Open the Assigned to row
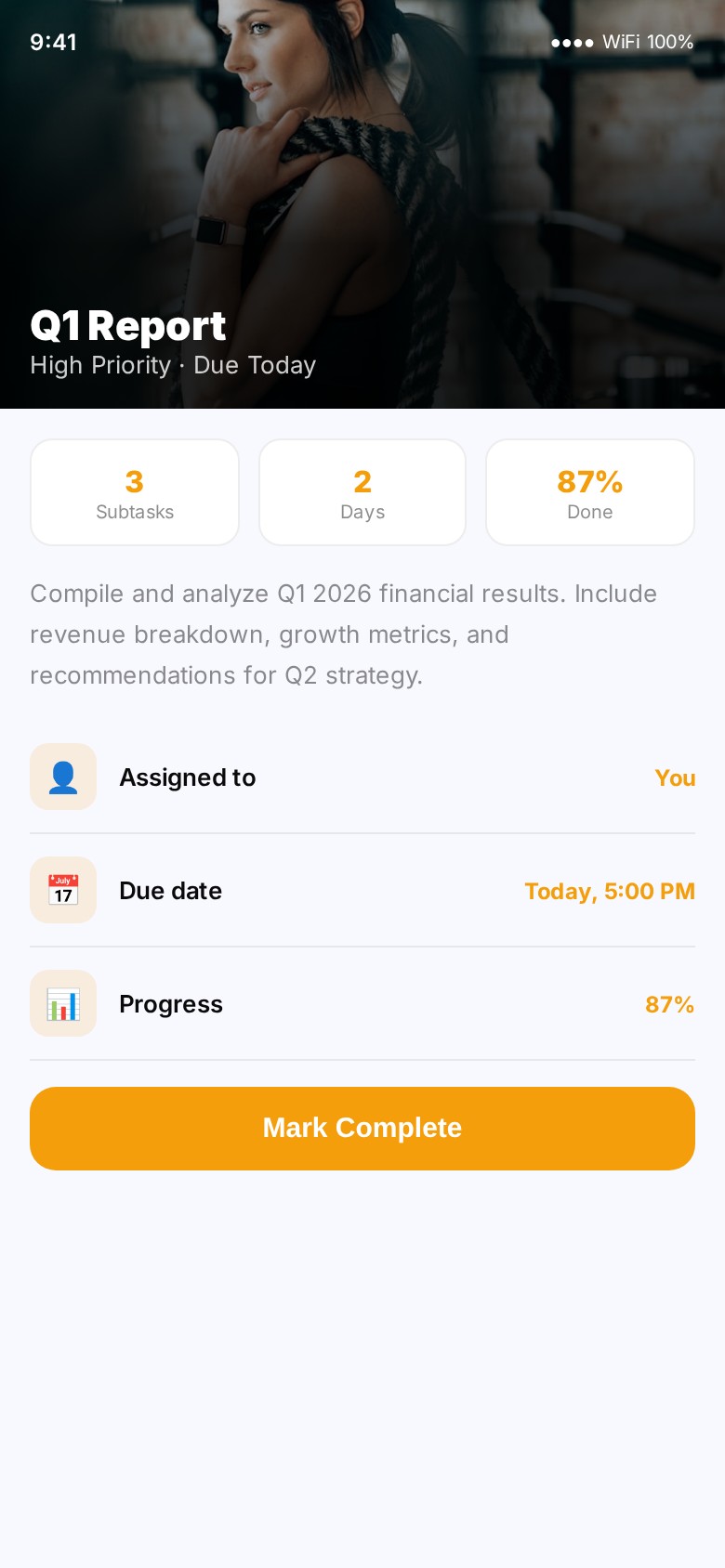Viewport: 725px width, 1568px height. (x=362, y=777)
